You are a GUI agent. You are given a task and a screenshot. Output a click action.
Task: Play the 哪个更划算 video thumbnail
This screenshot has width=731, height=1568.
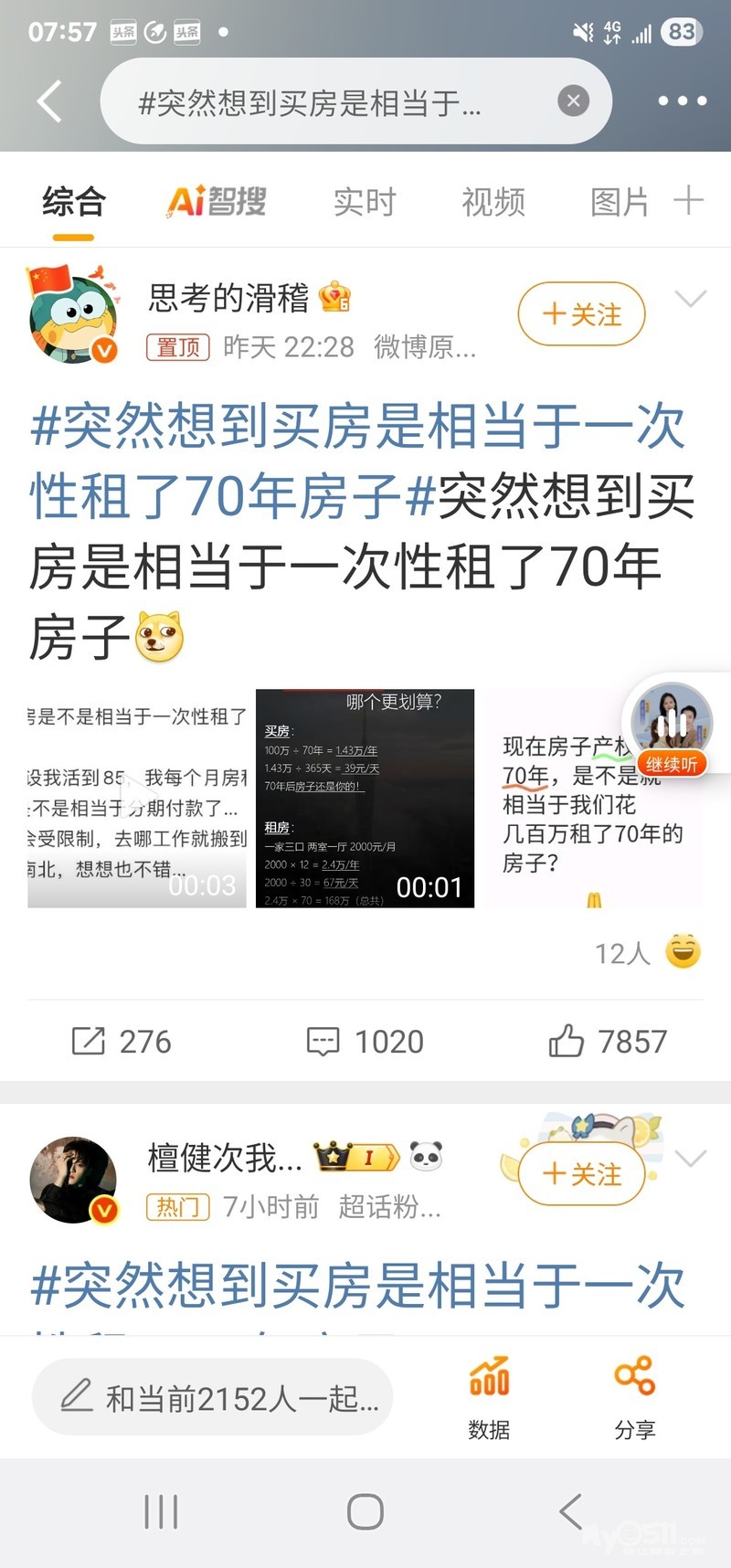click(x=365, y=798)
